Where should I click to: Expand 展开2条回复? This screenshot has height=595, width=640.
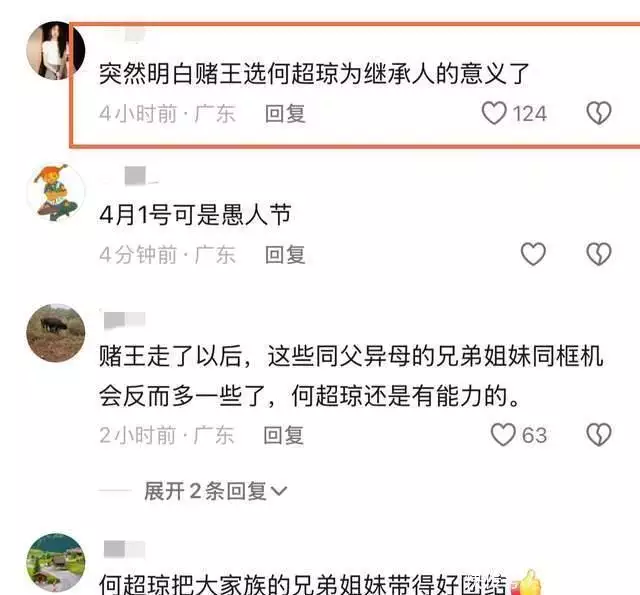pyautogui.click(x=215, y=490)
